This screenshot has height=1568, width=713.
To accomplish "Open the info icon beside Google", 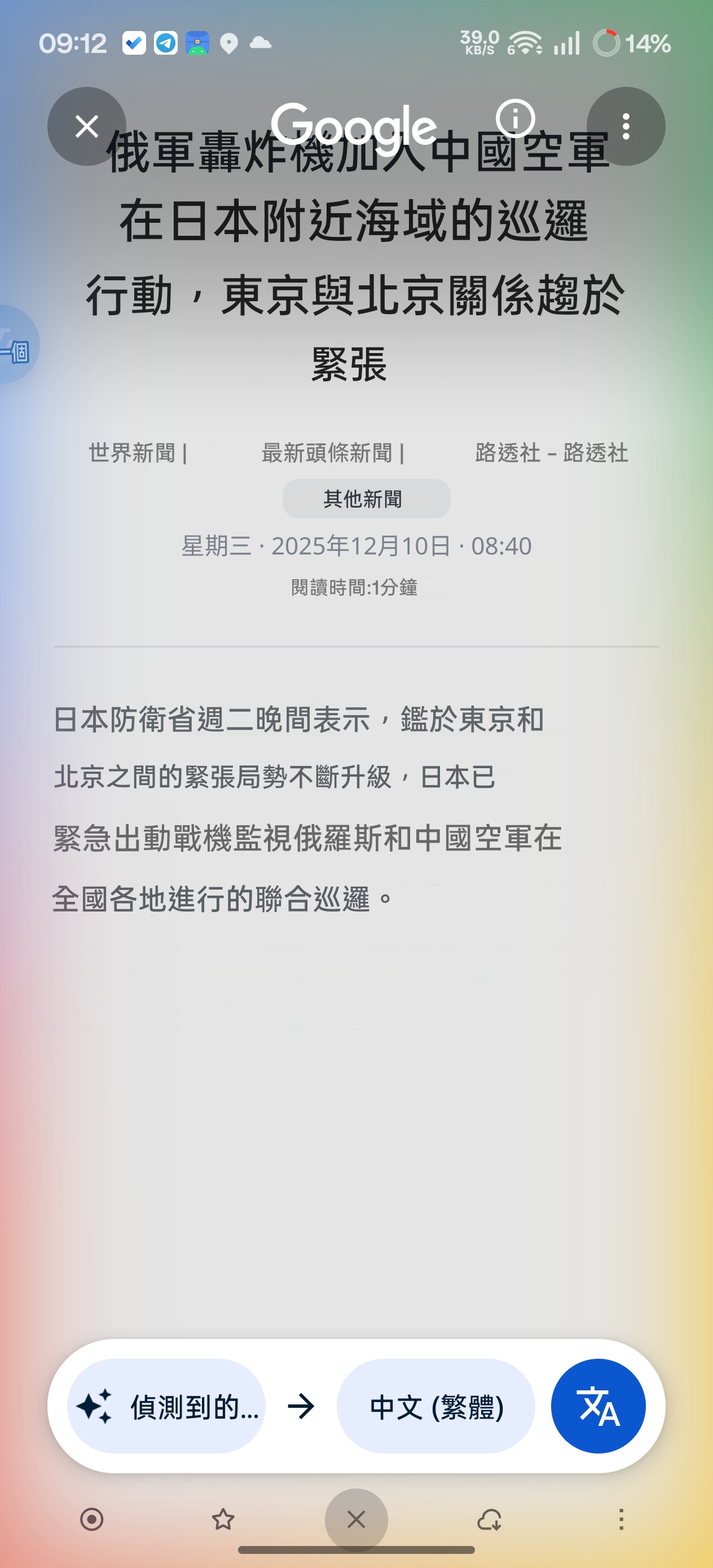I will click(515, 118).
